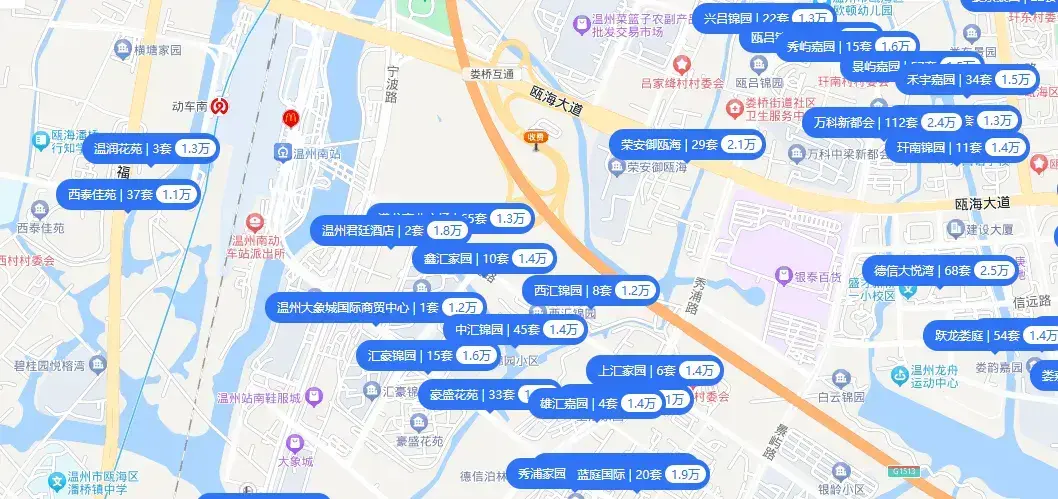Tap the 汇豪锦园 15套 marker

click(430, 355)
